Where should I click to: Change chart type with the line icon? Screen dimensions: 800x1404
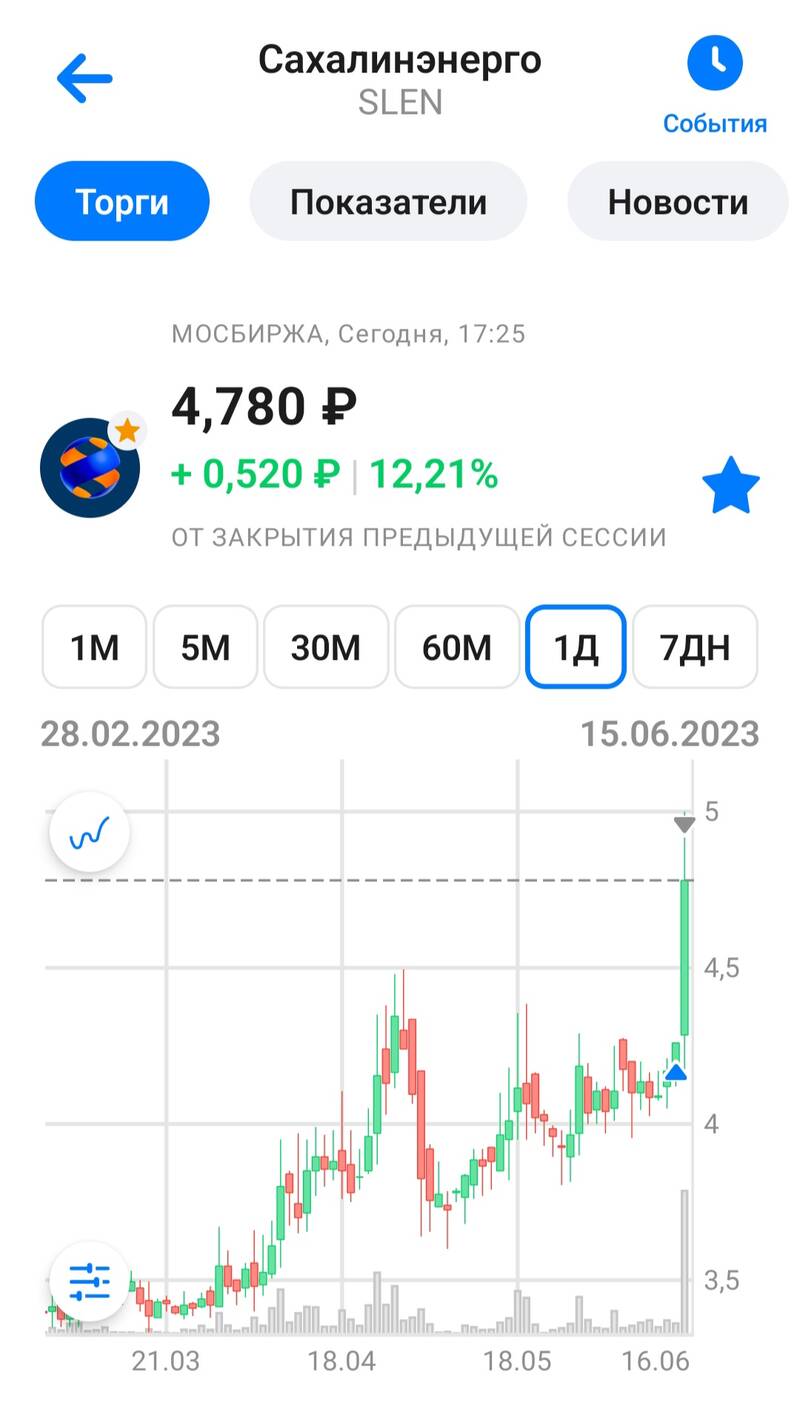(90, 831)
